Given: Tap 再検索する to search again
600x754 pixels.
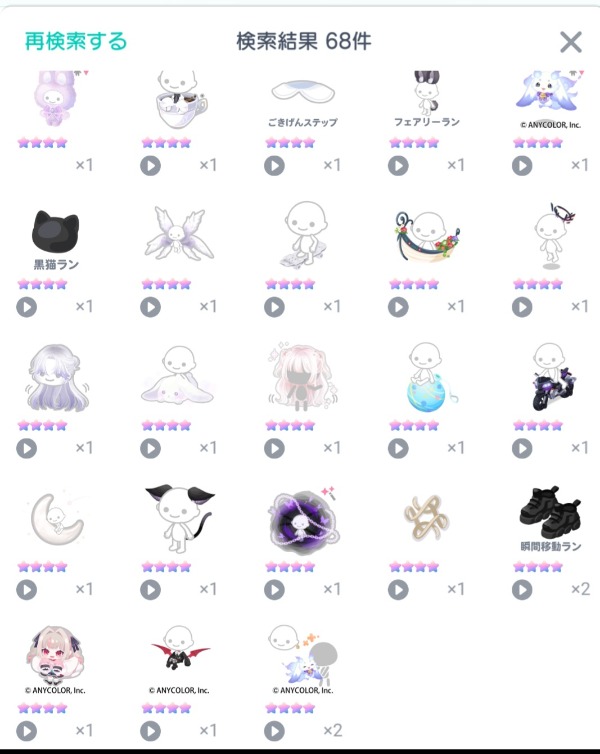Looking at the screenshot, I should coord(76,41).
